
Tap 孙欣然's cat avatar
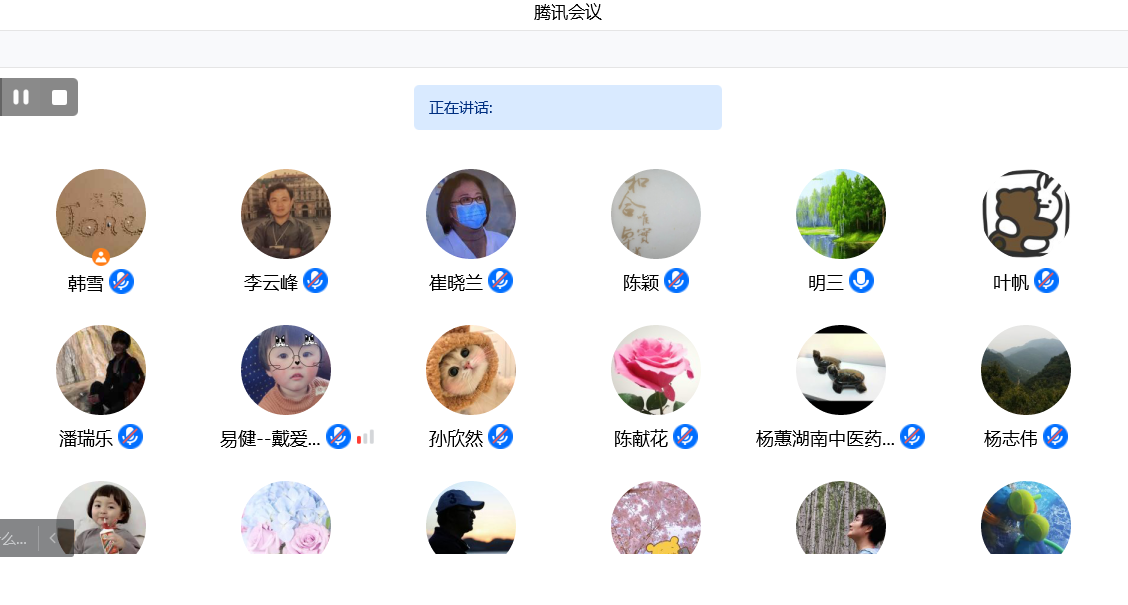tap(471, 369)
